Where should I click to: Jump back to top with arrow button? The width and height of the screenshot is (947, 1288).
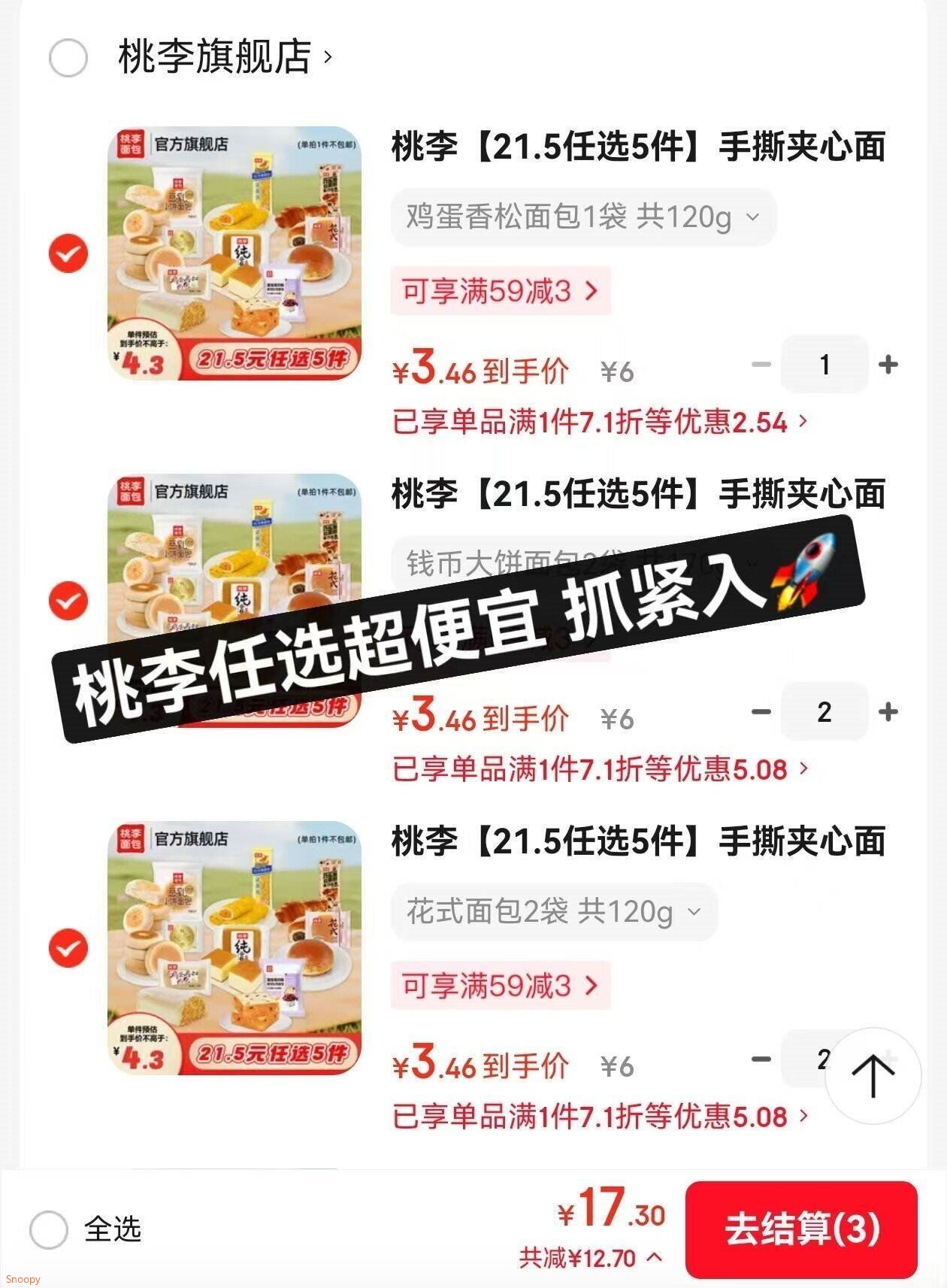tap(873, 1075)
